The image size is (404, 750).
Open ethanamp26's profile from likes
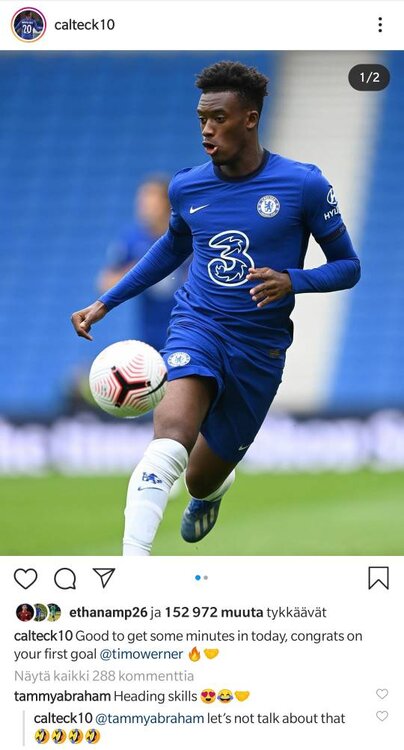(108, 612)
